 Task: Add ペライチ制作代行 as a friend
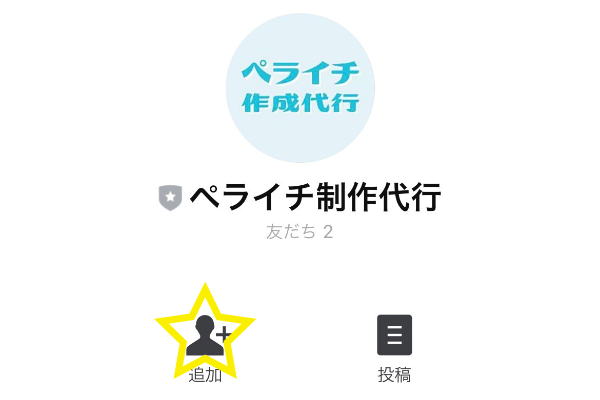point(206,337)
